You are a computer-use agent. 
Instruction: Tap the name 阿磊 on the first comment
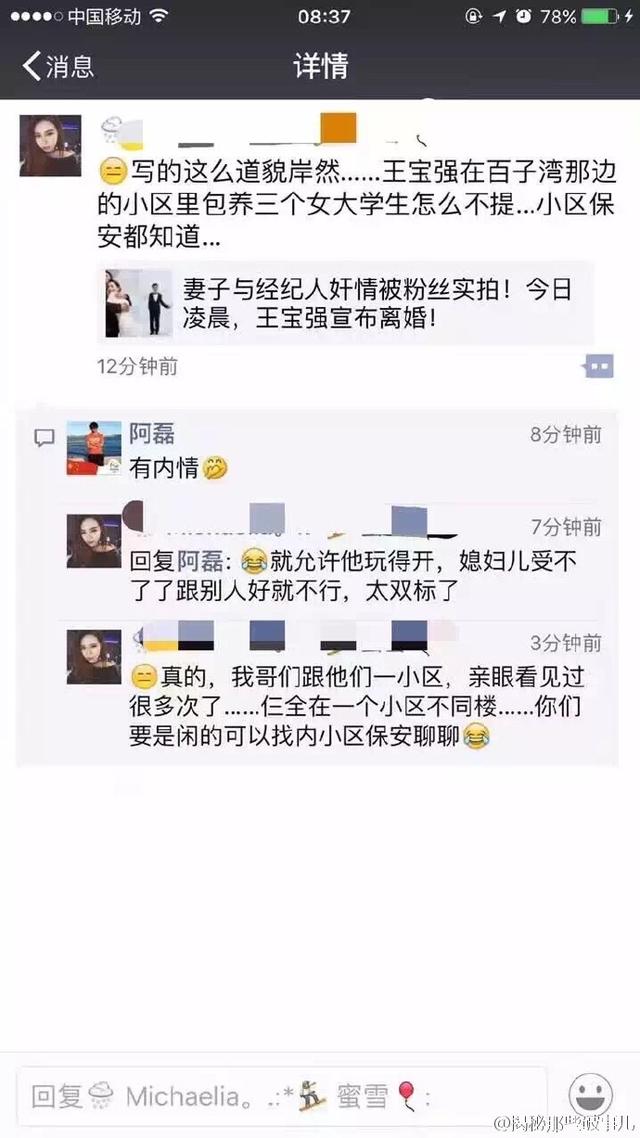153,433
